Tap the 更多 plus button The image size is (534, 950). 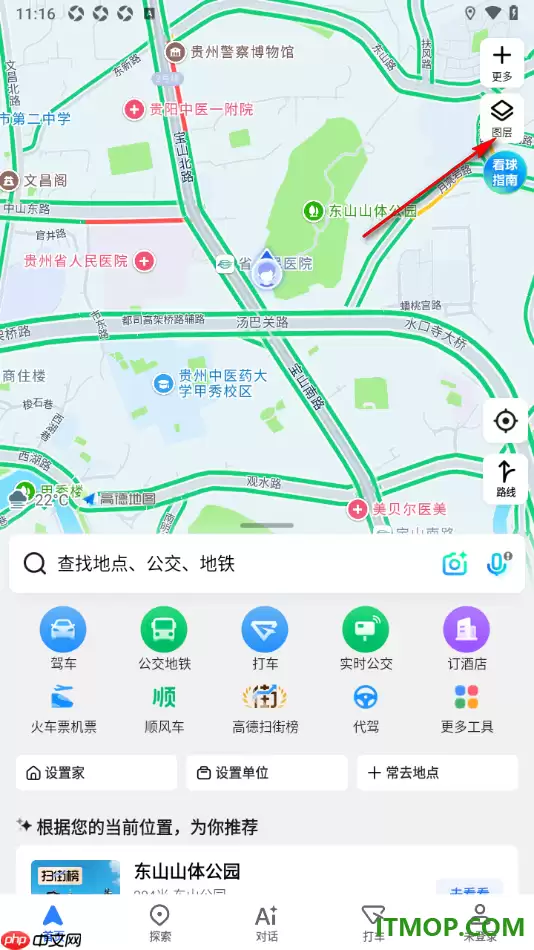point(502,63)
